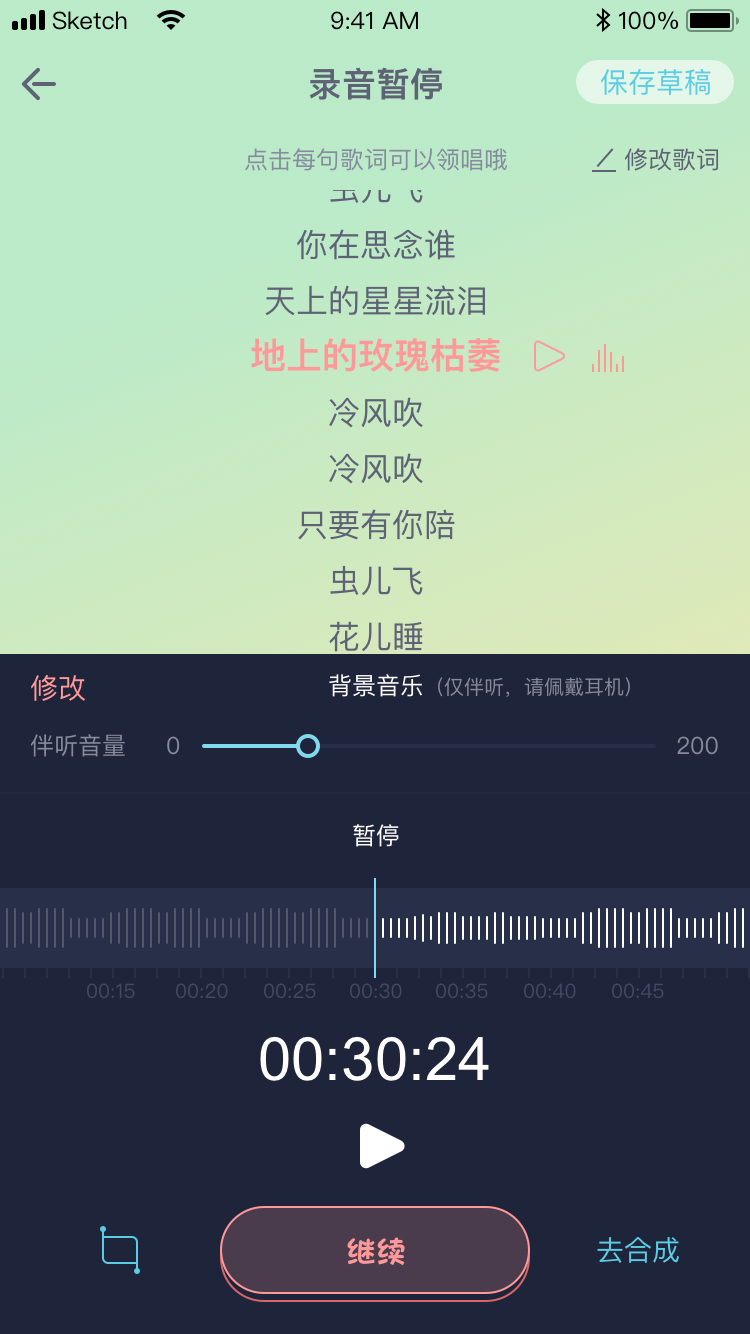Tap 修改 to change background music

click(58, 687)
